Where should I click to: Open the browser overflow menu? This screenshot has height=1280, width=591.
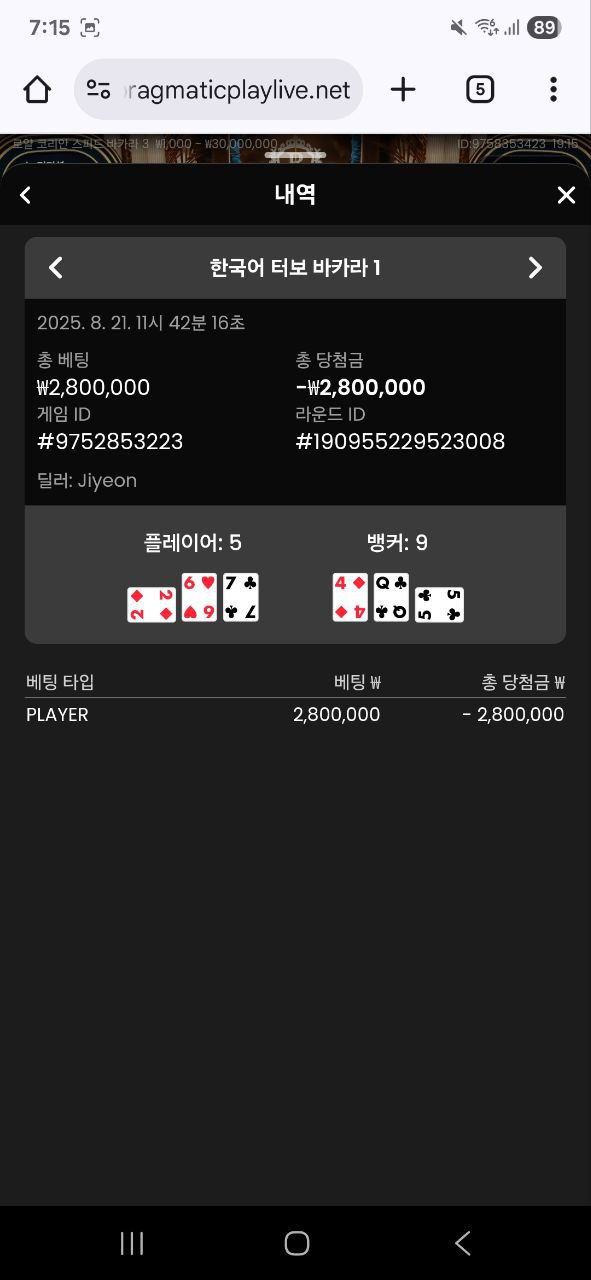pos(553,90)
